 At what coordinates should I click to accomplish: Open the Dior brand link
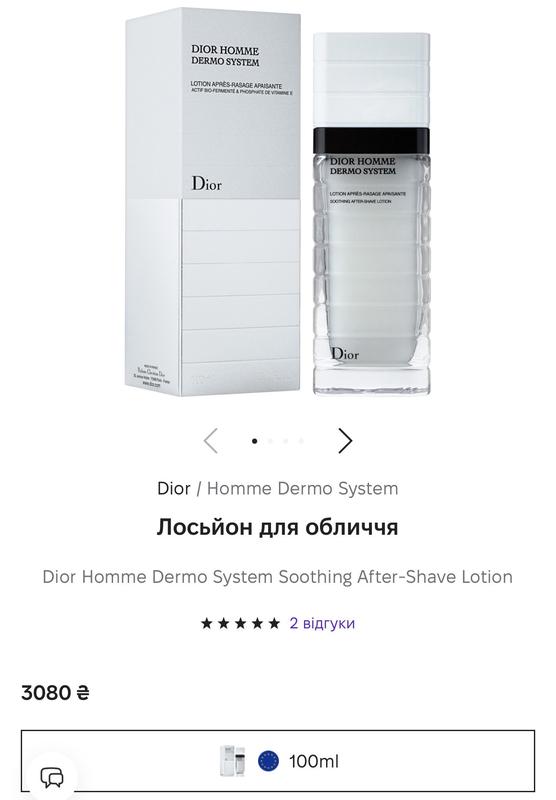[x=173, y=488]
